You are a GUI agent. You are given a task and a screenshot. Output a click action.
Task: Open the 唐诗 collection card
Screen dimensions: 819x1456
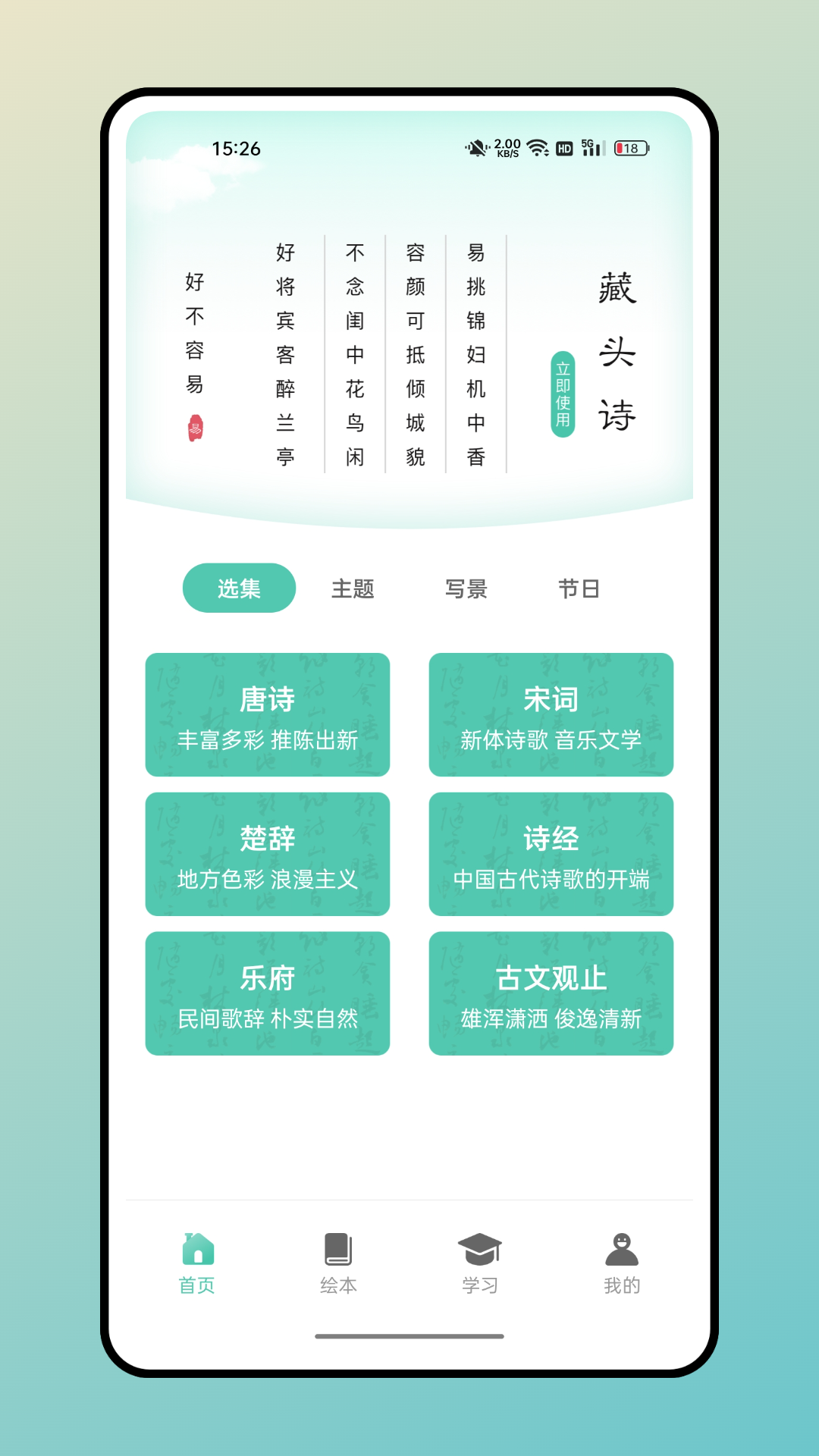coord(268,714)
